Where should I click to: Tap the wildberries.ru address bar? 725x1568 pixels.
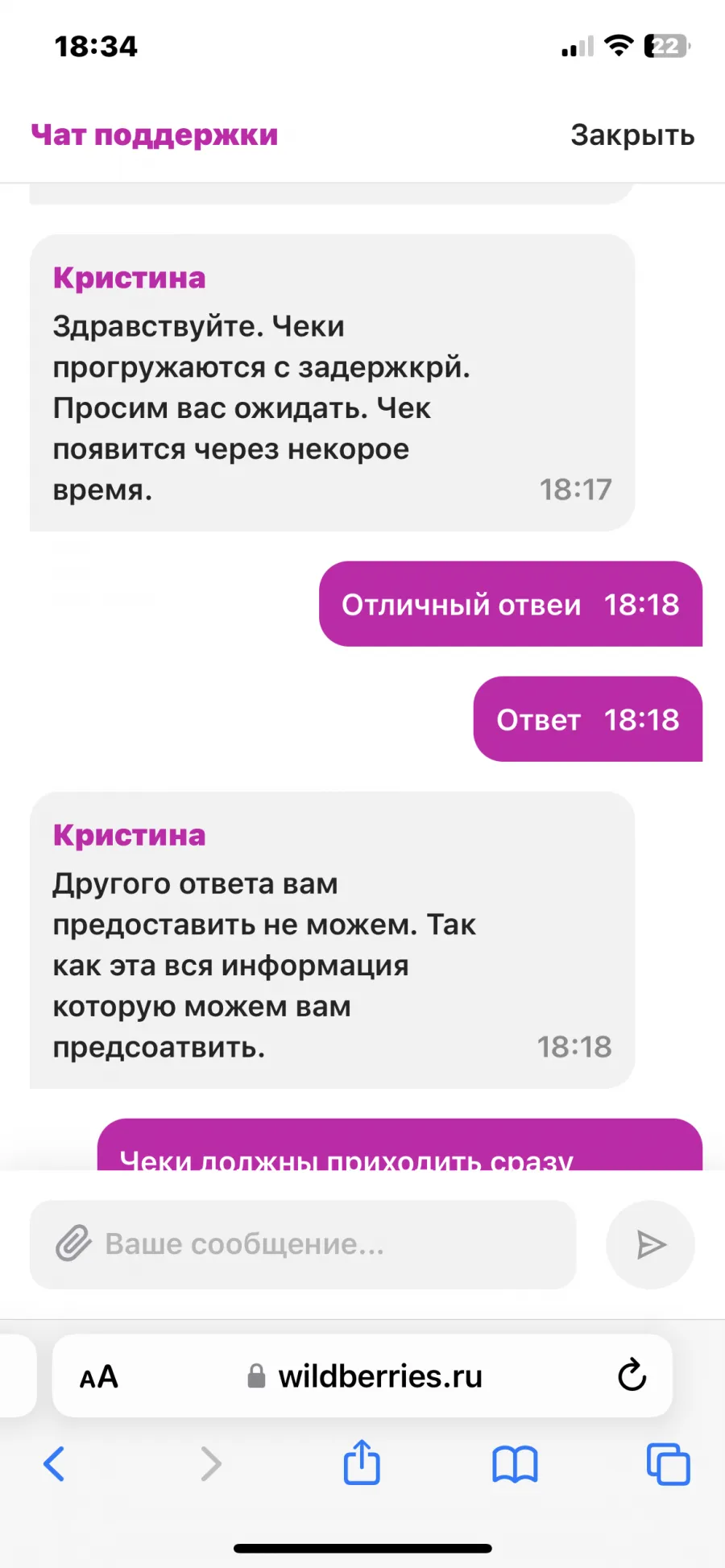click(x=362, y=1376)
